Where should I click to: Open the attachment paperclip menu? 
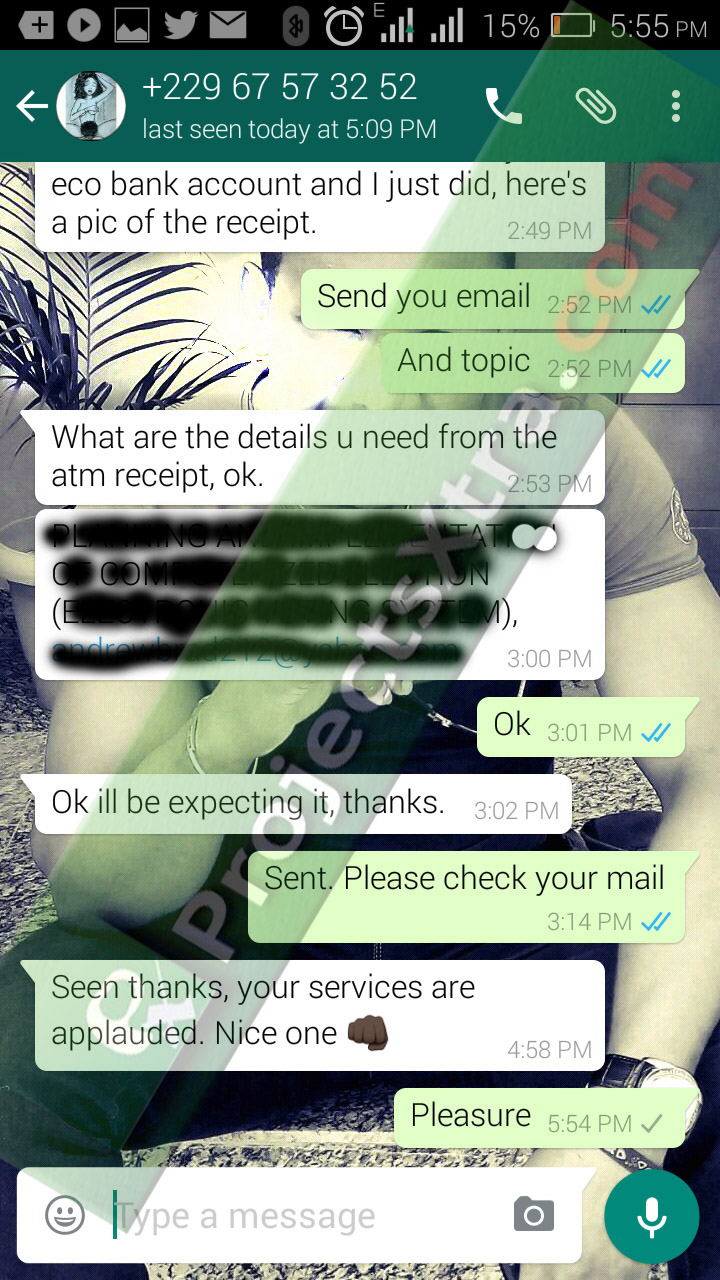pos(596,106)
